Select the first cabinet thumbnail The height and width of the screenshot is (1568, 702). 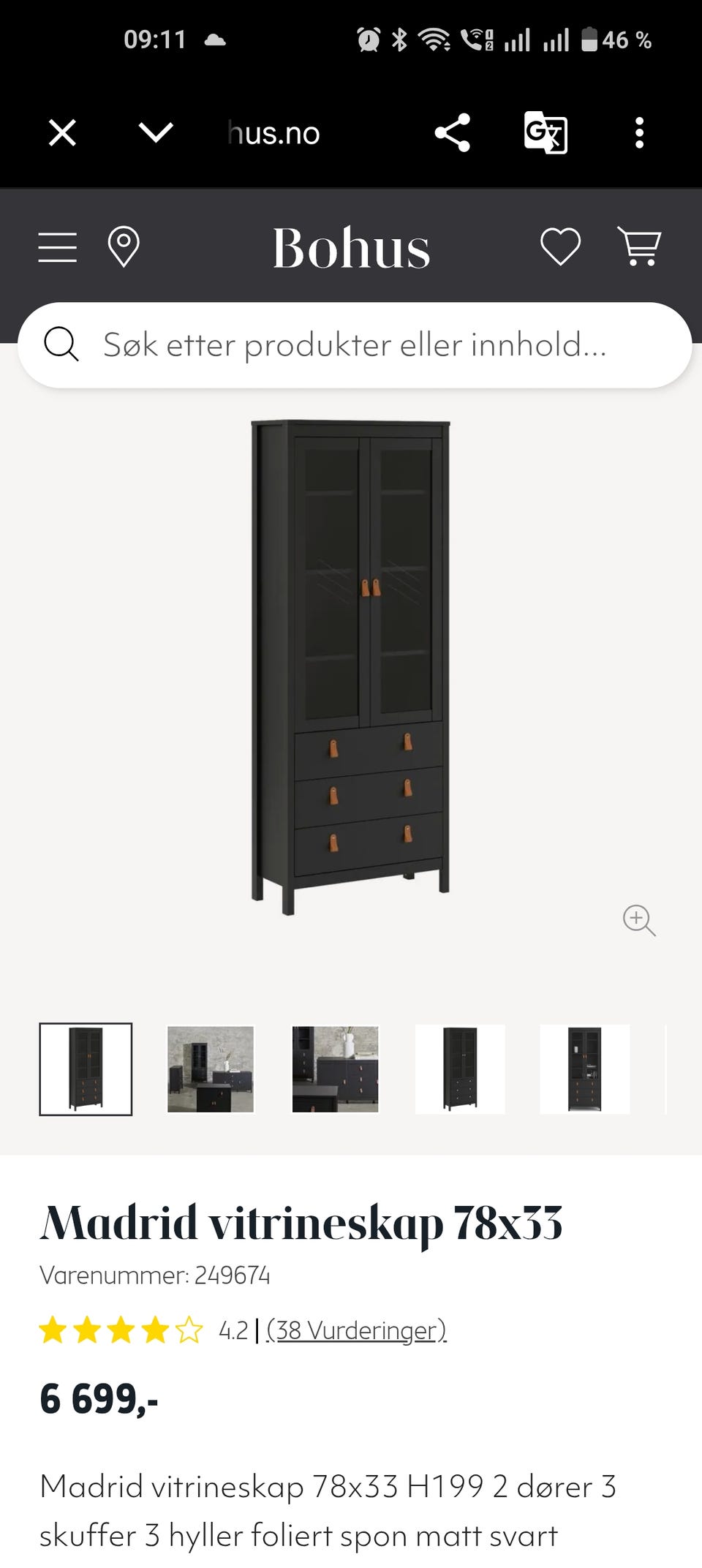point(86,1069)
